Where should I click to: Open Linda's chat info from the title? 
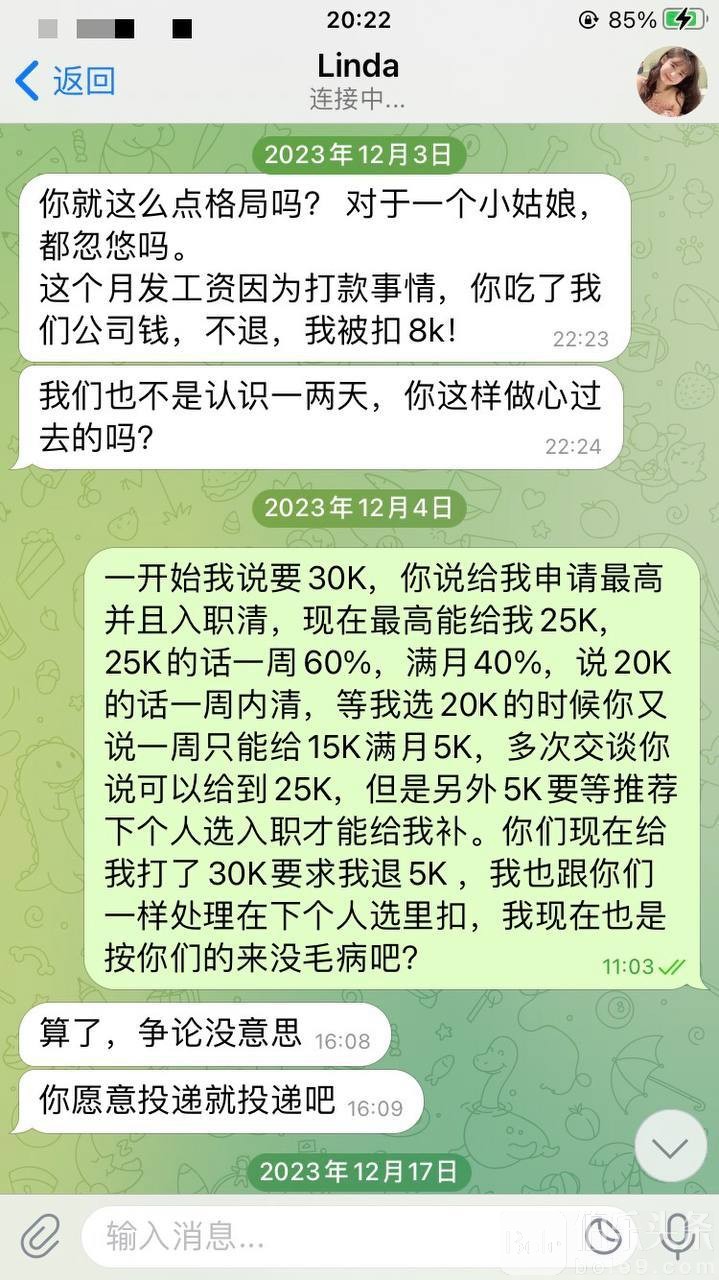[x=358, y=80]
